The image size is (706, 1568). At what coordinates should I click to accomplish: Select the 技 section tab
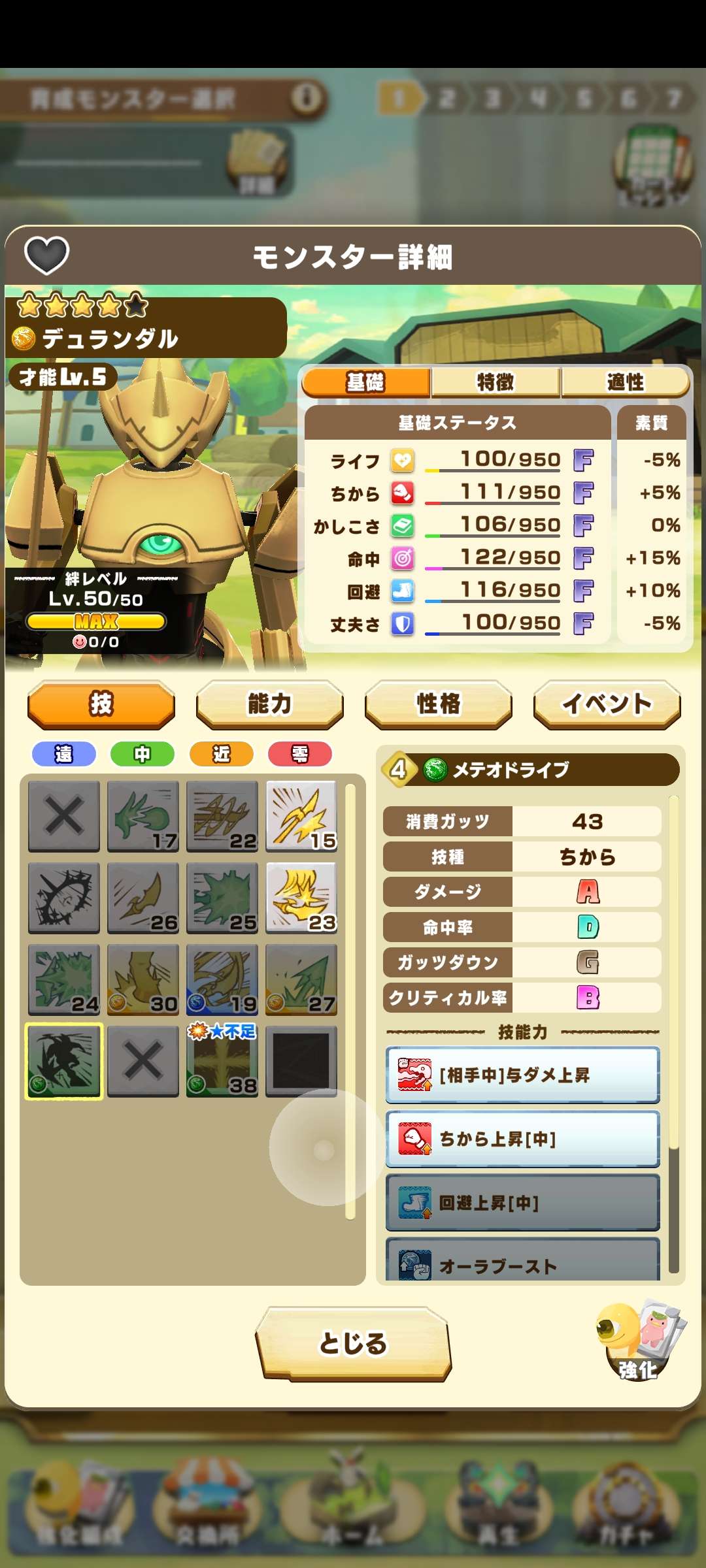tap(101, 704)
